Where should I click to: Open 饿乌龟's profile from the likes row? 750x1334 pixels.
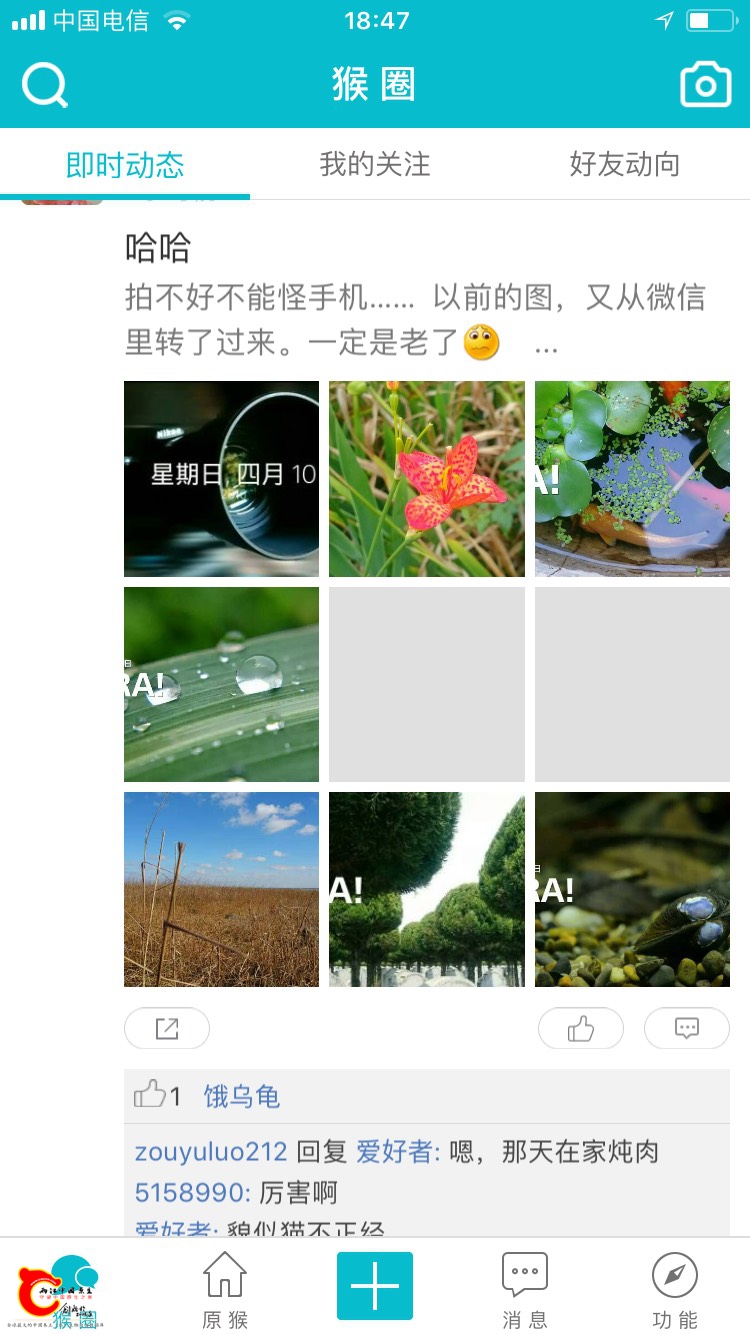(243, 1096)
